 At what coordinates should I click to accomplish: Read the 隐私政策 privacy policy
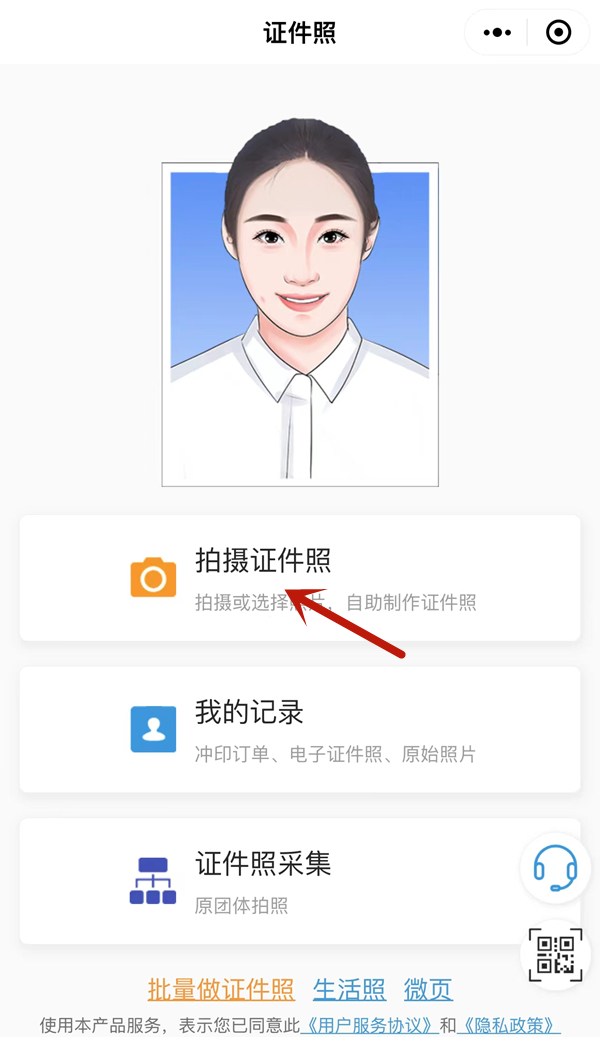(508, 1025)
